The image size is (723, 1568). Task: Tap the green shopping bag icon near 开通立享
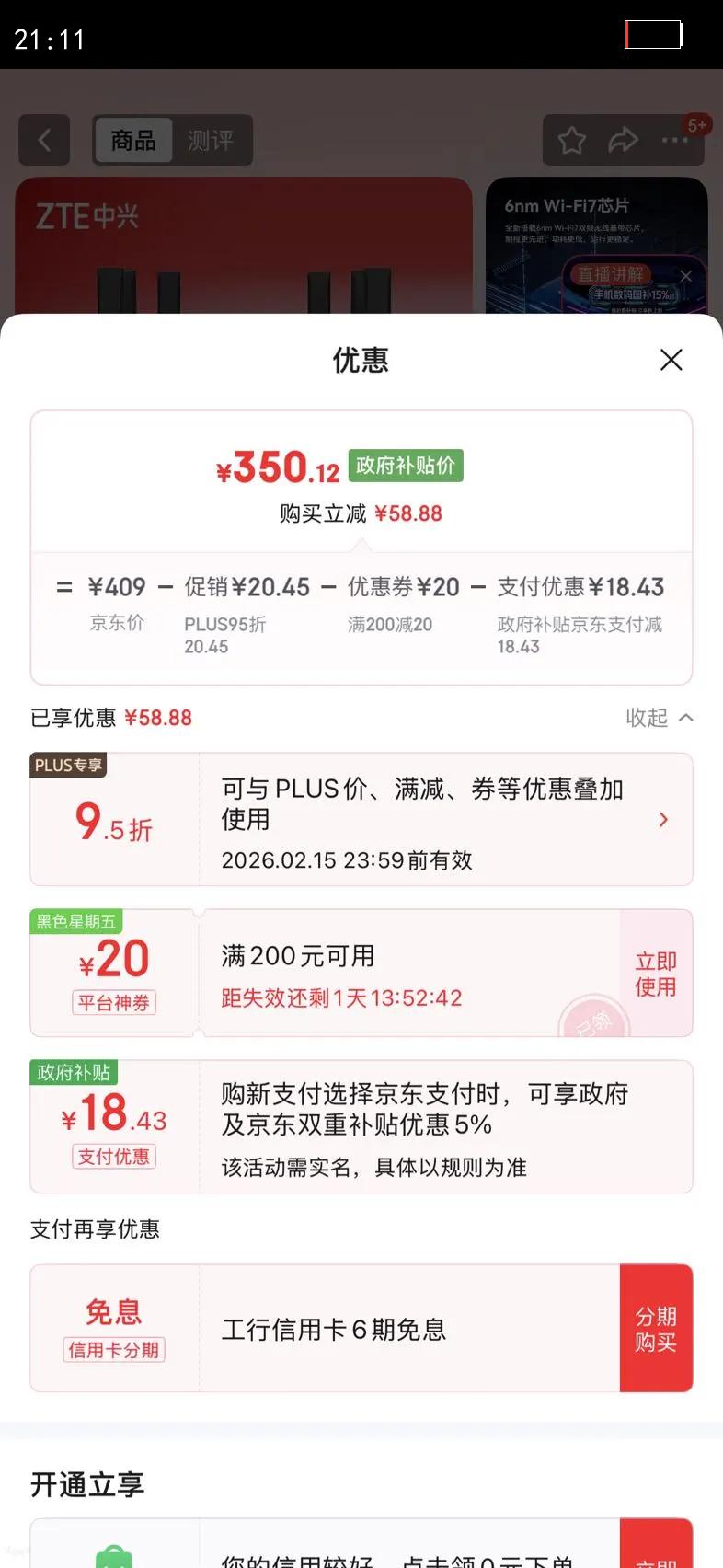(114, 1555)
